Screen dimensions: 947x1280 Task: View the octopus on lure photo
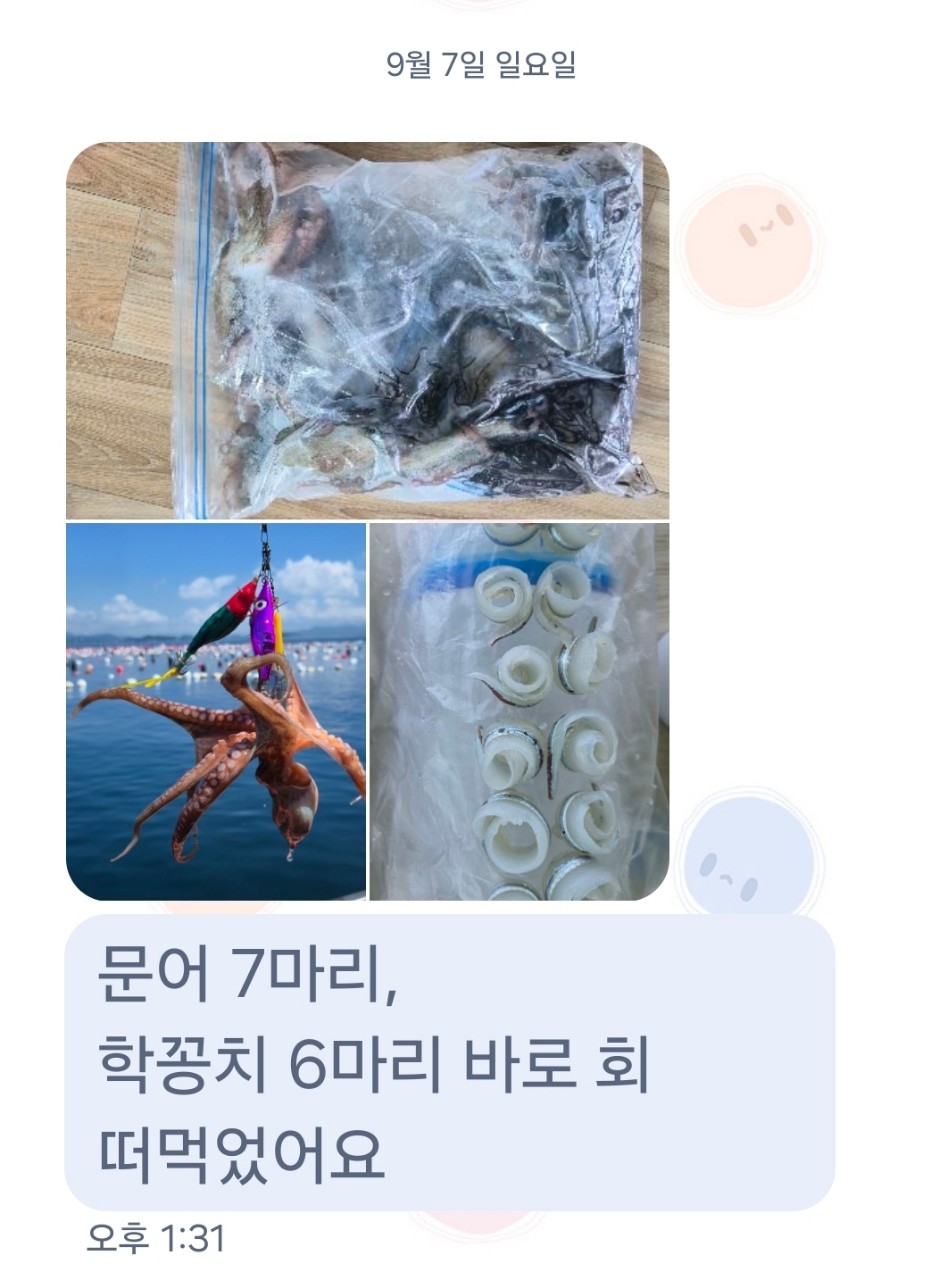pyautogui.click(x=216, y=711)
